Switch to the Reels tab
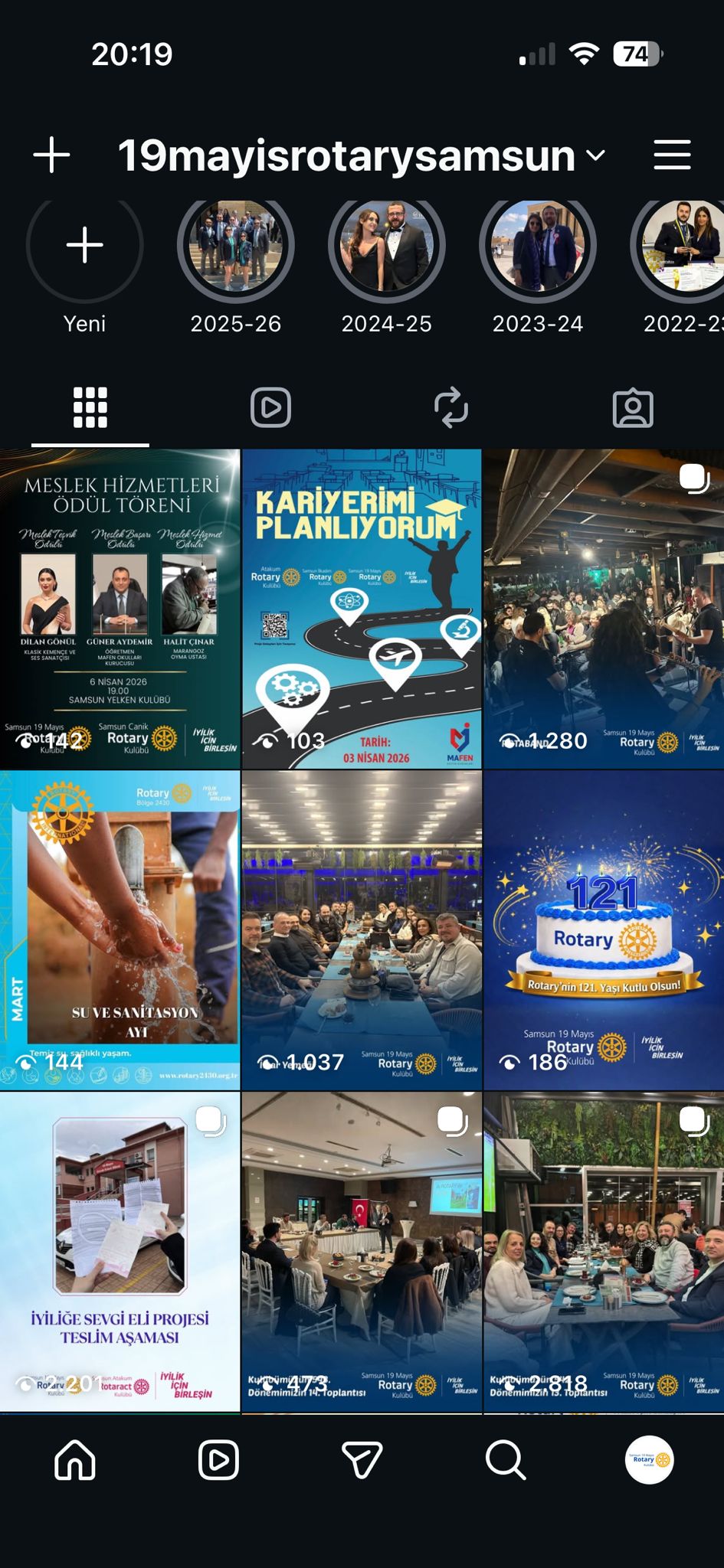Screen dimensions: 724x1568 [270, 407]
